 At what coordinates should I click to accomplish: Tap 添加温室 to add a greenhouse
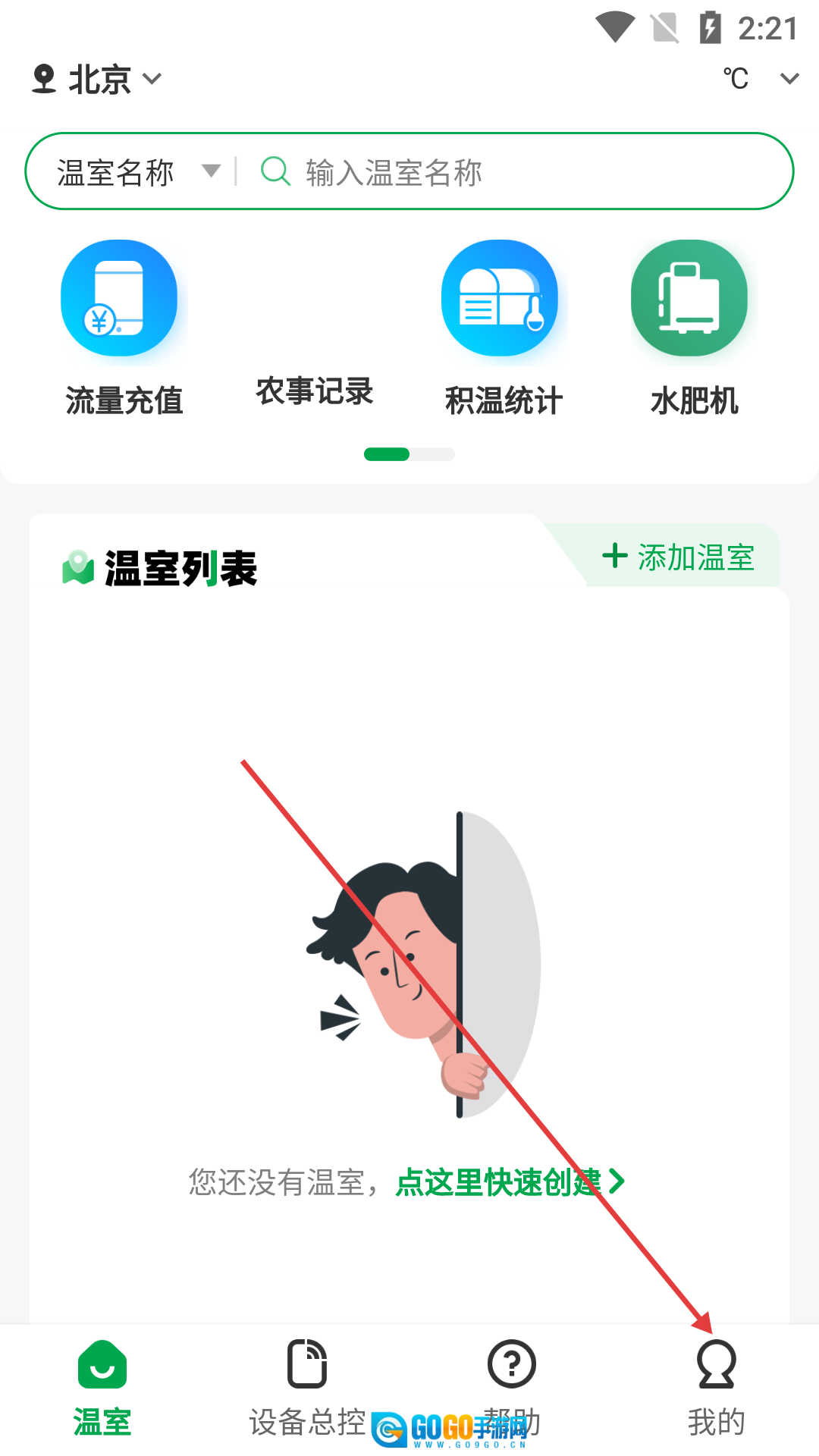678,557
